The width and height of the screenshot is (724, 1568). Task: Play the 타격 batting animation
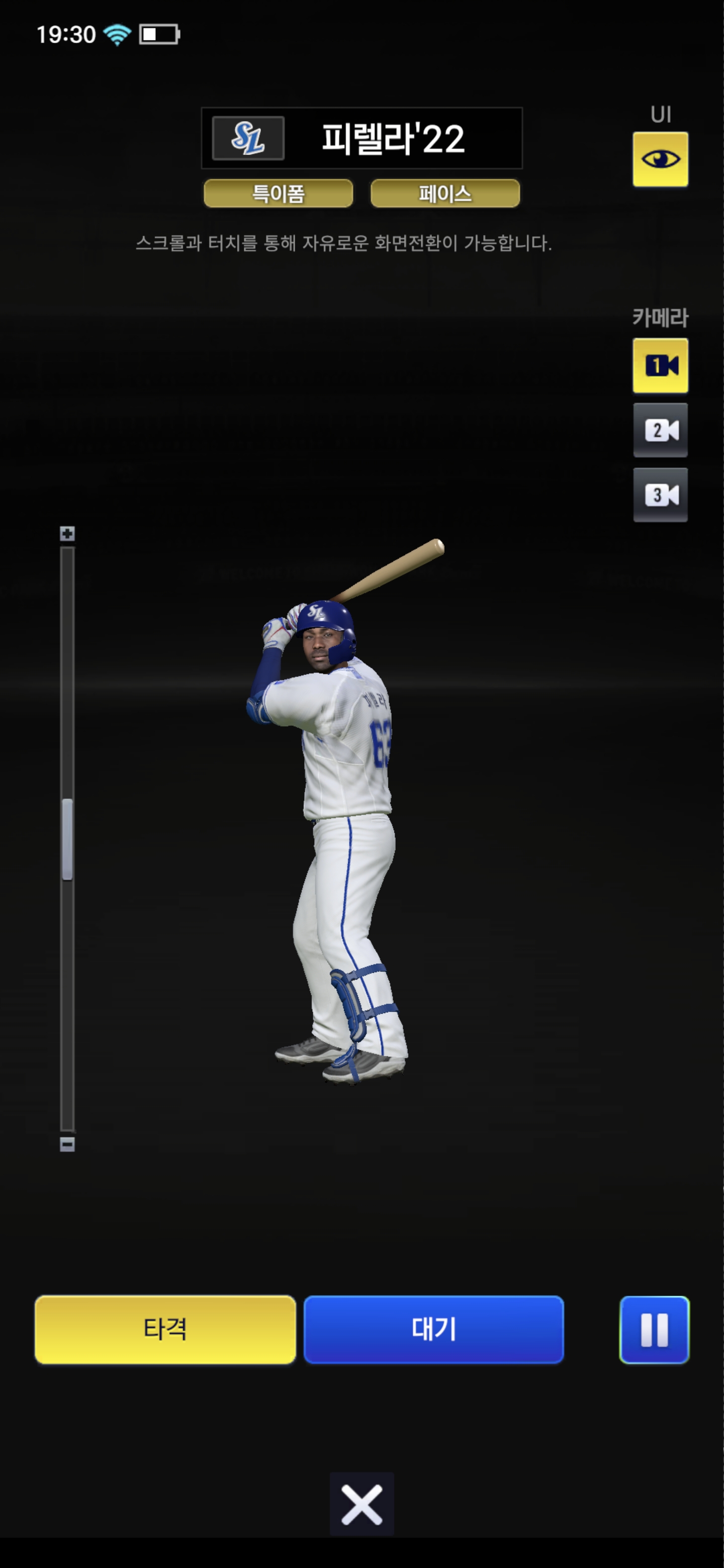coord(165,1329)
